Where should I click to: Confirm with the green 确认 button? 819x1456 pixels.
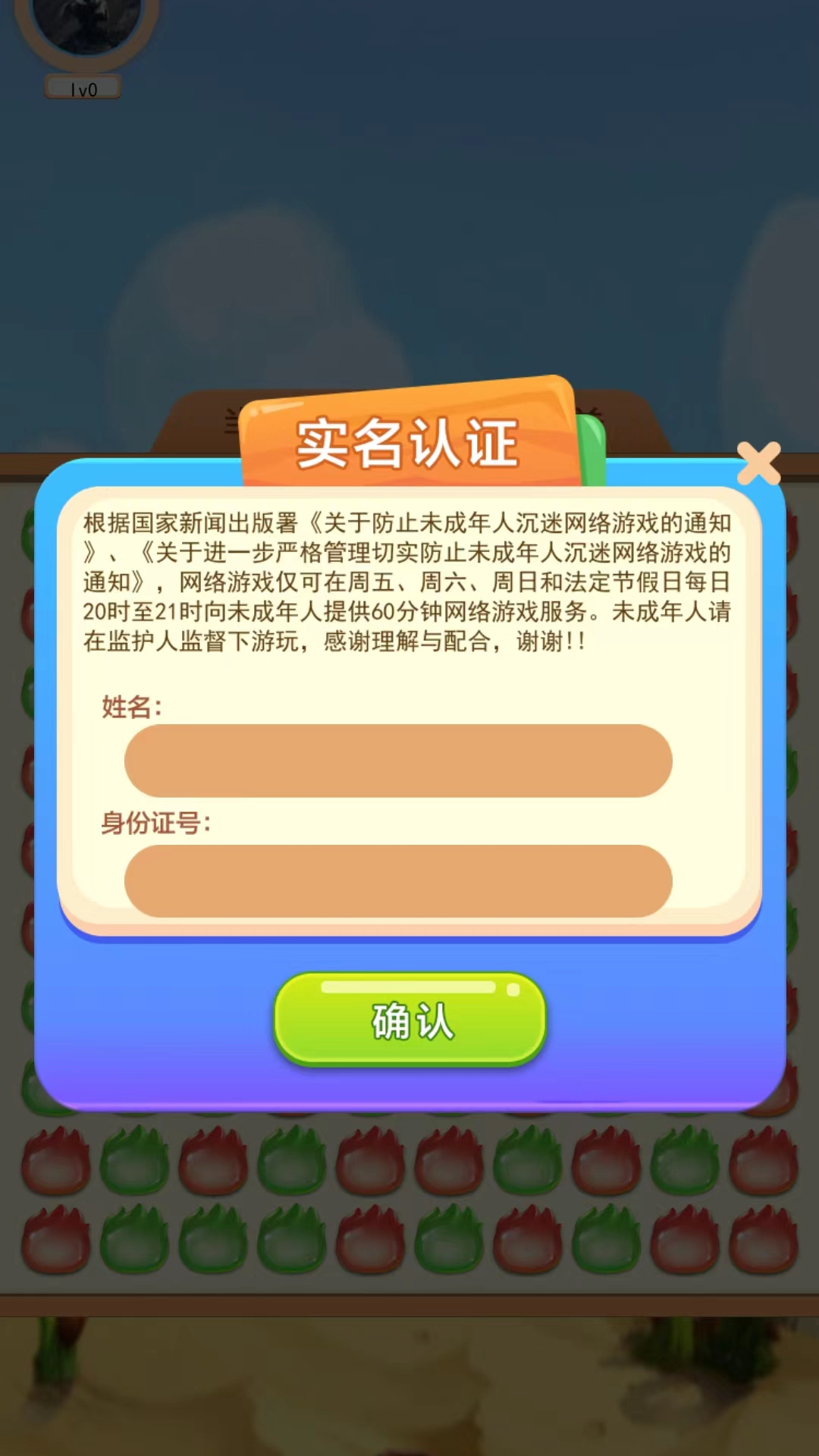pos(410,1019)
